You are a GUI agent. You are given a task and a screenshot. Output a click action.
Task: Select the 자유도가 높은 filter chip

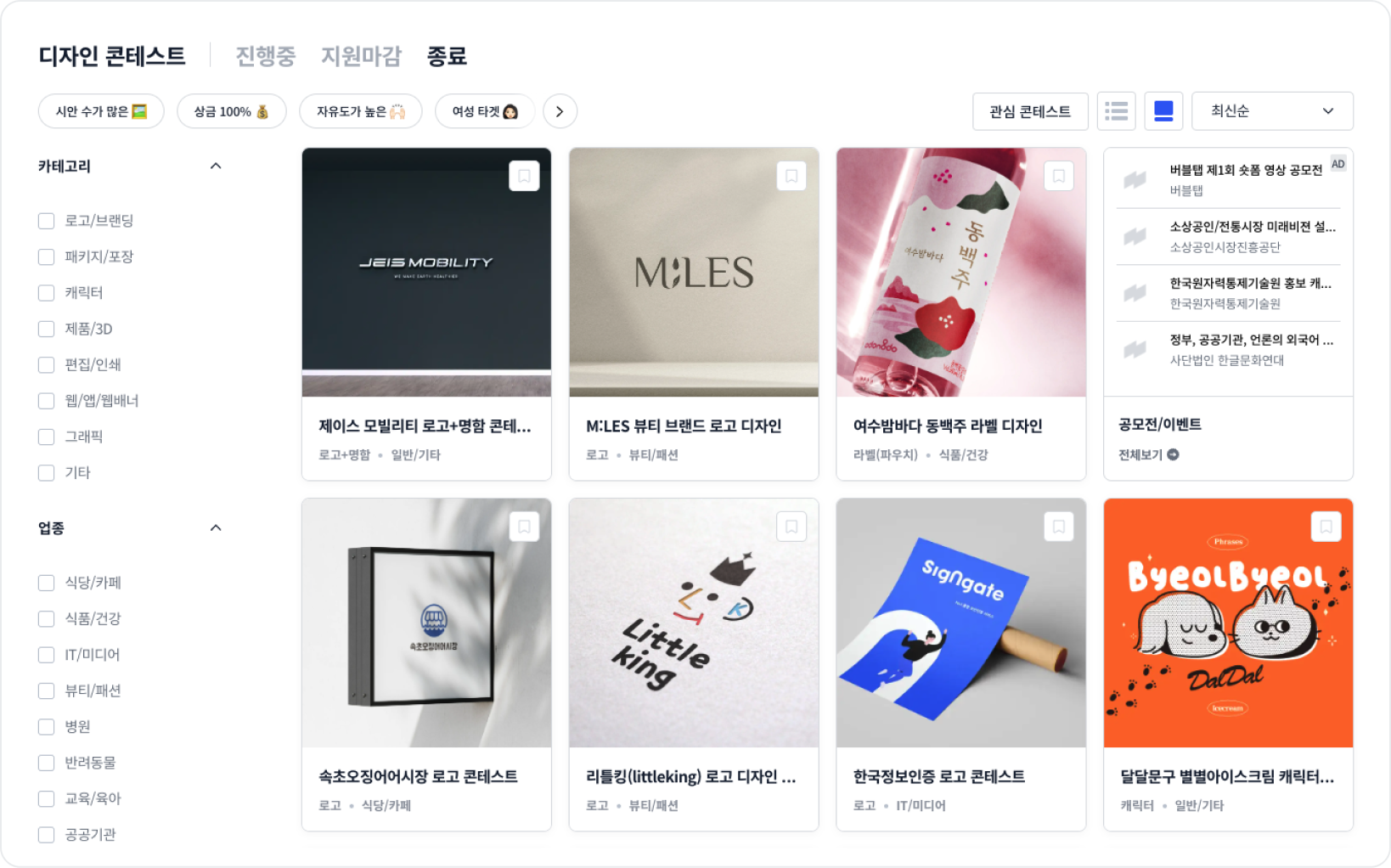[x=360, y=111]
